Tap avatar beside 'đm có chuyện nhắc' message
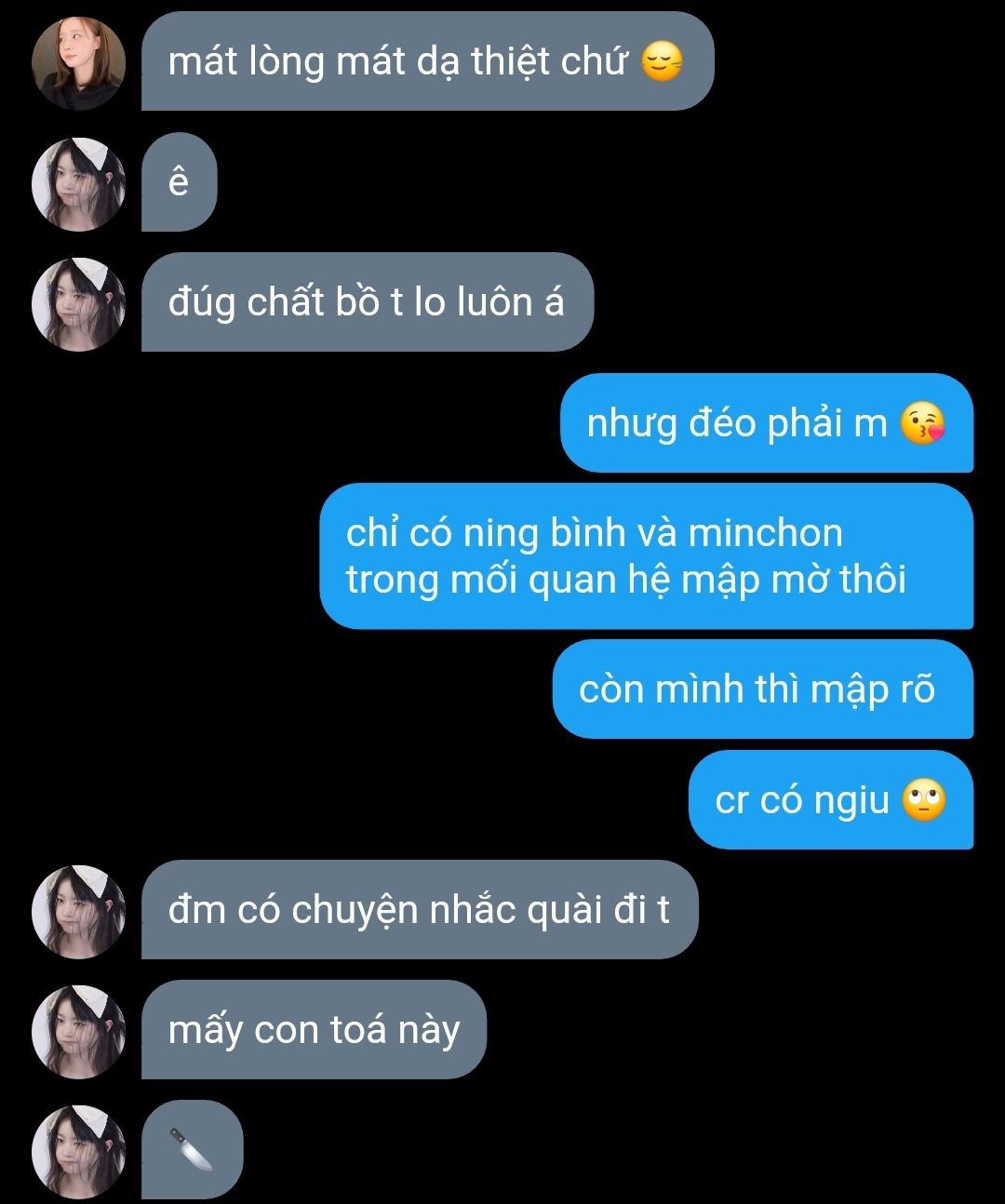Viewport: 1005px width, 1204px height. 78,911
